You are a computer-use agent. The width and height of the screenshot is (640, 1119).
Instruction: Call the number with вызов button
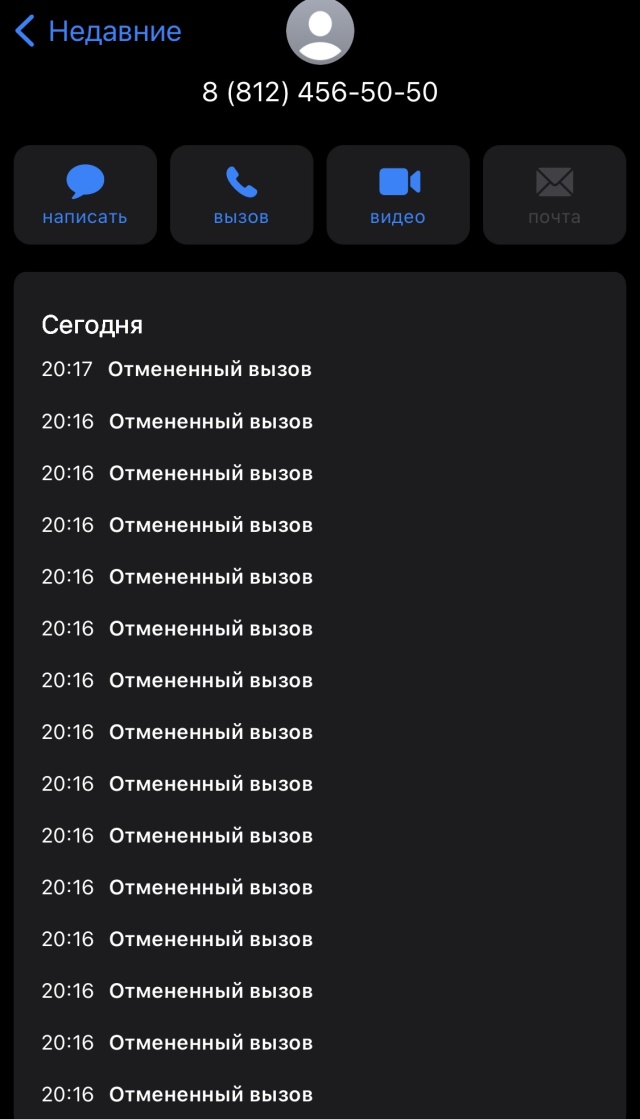241,195
